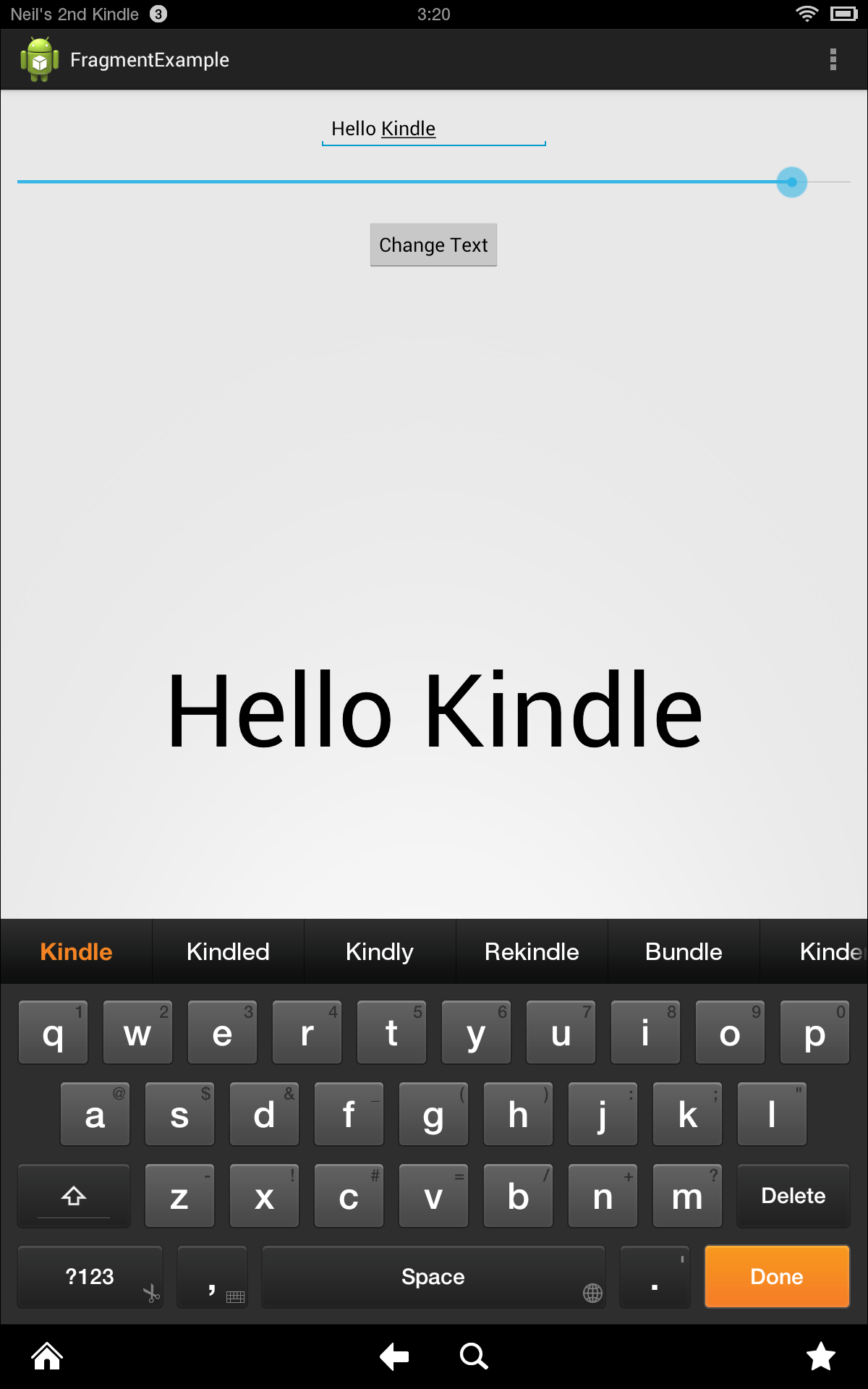The image size is (868, 1389).
Task: Open the overflow menu in the app bar
Action: click(x=833, y=59)
